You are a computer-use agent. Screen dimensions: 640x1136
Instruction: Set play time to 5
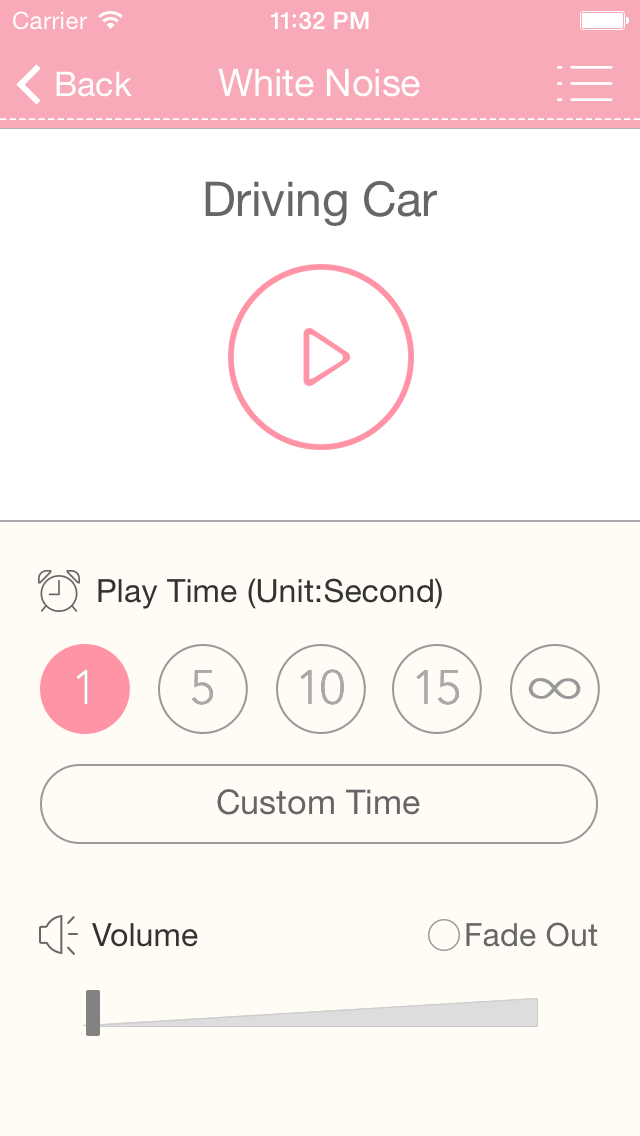click(x=203, y=689)
